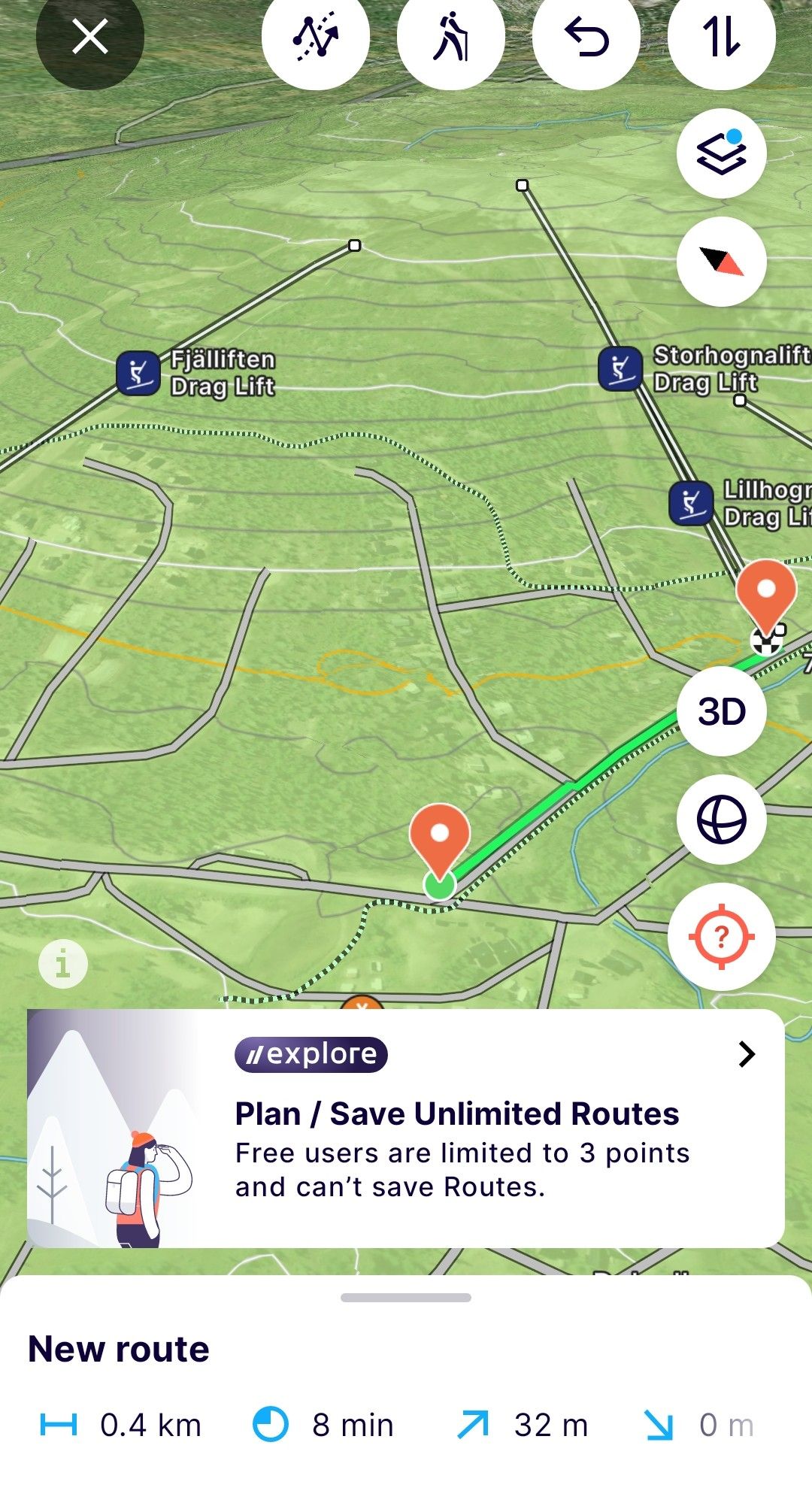Toggle the 3D map view
The width and height of the screenshot is (812, 1512).
click(721, 711)
